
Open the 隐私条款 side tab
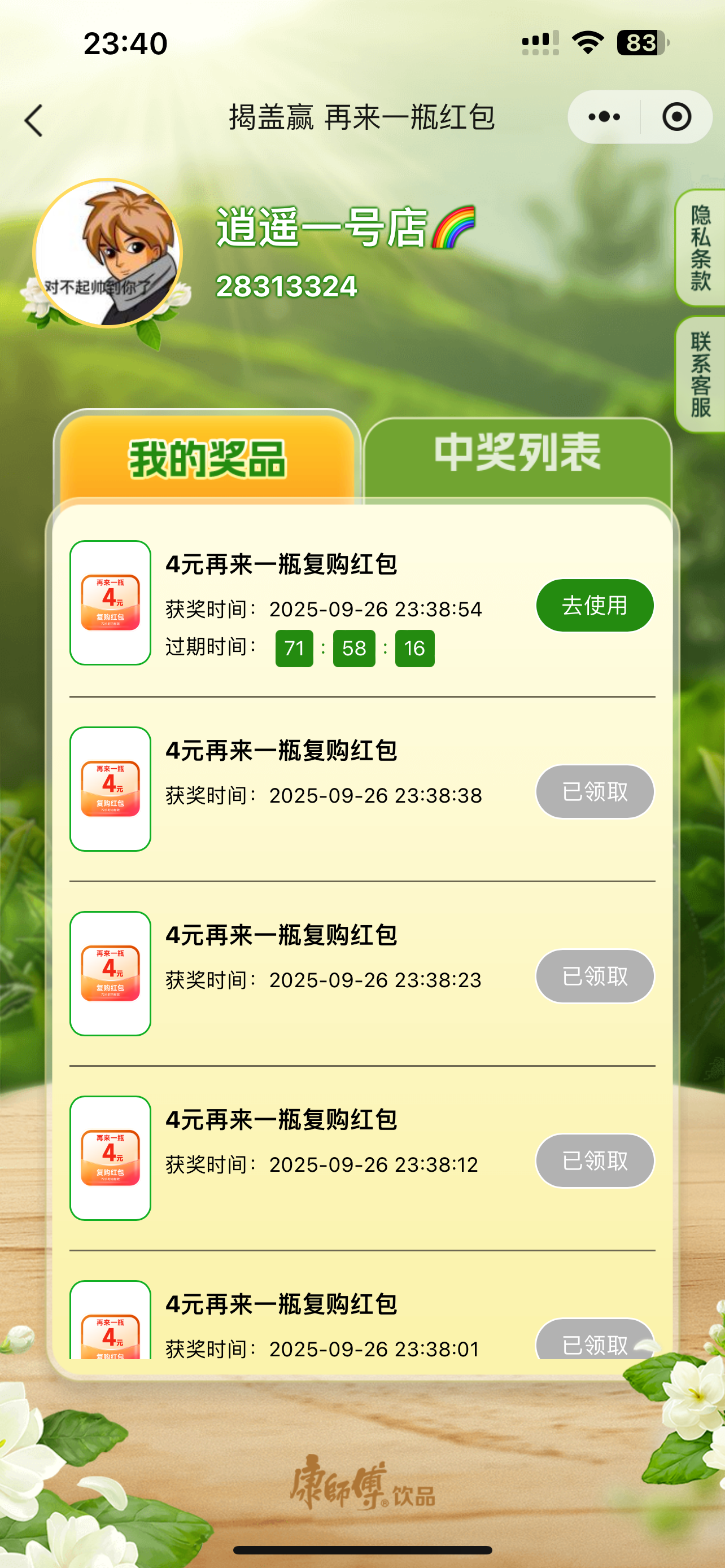701,248
